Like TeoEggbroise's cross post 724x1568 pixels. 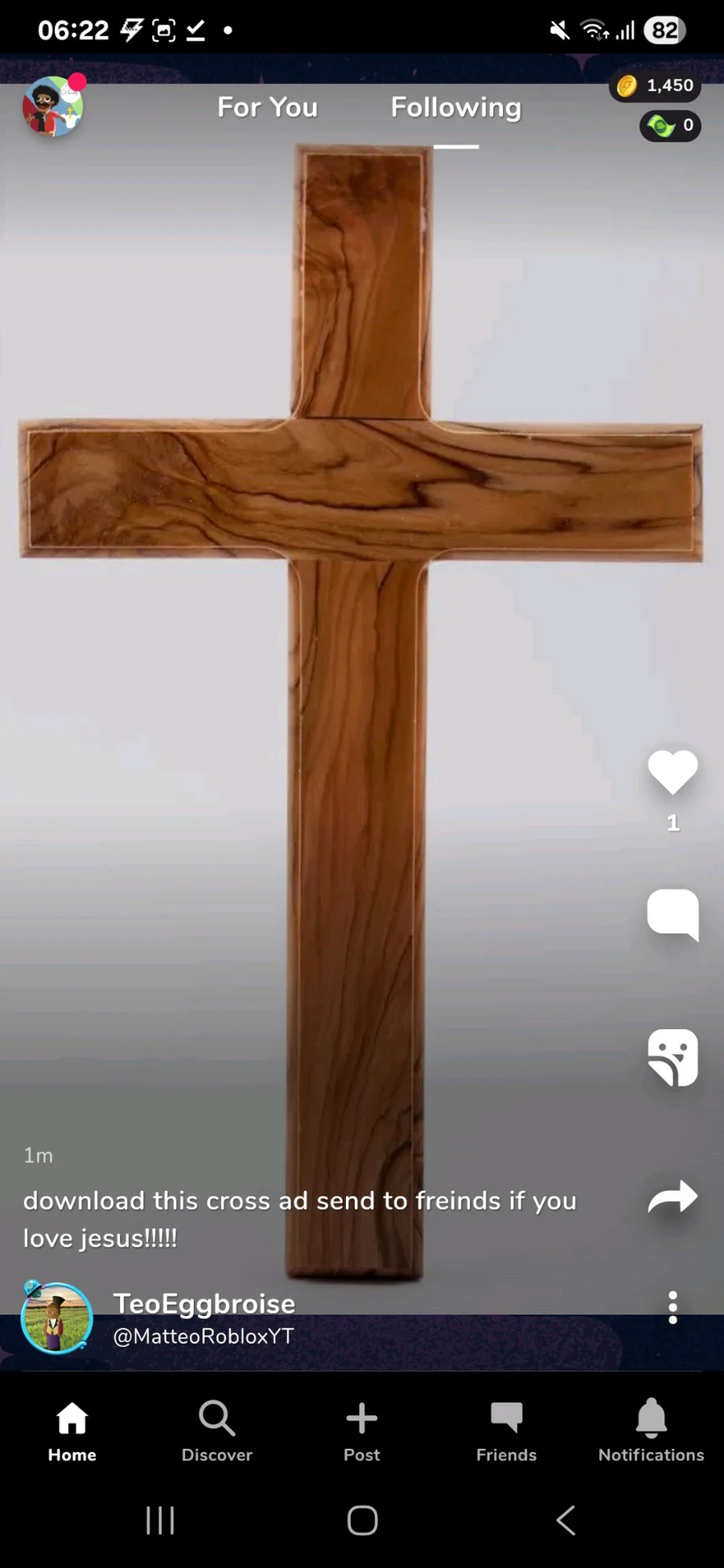coord(673,772)
